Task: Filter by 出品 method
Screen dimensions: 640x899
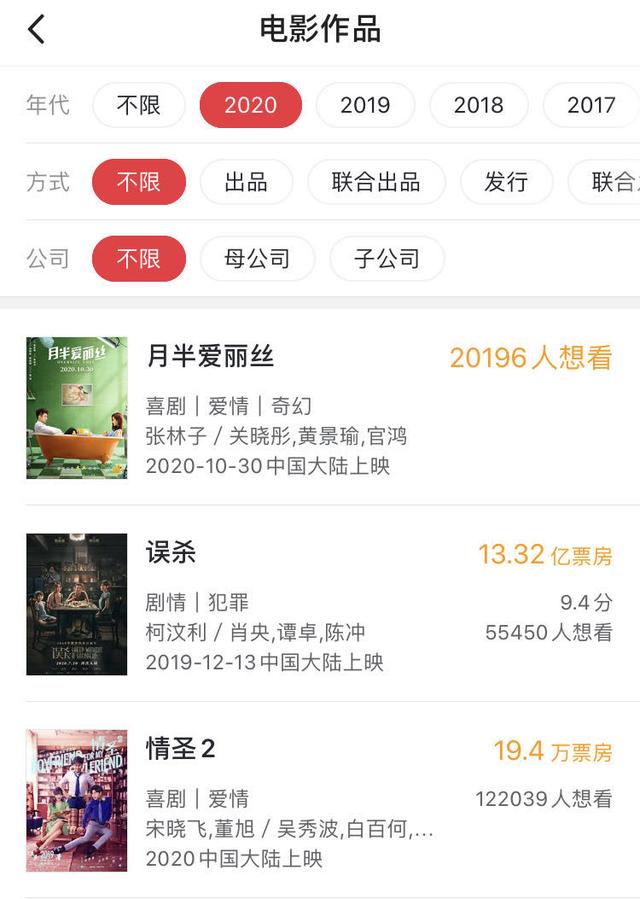Action: click(x=246, y=182)
